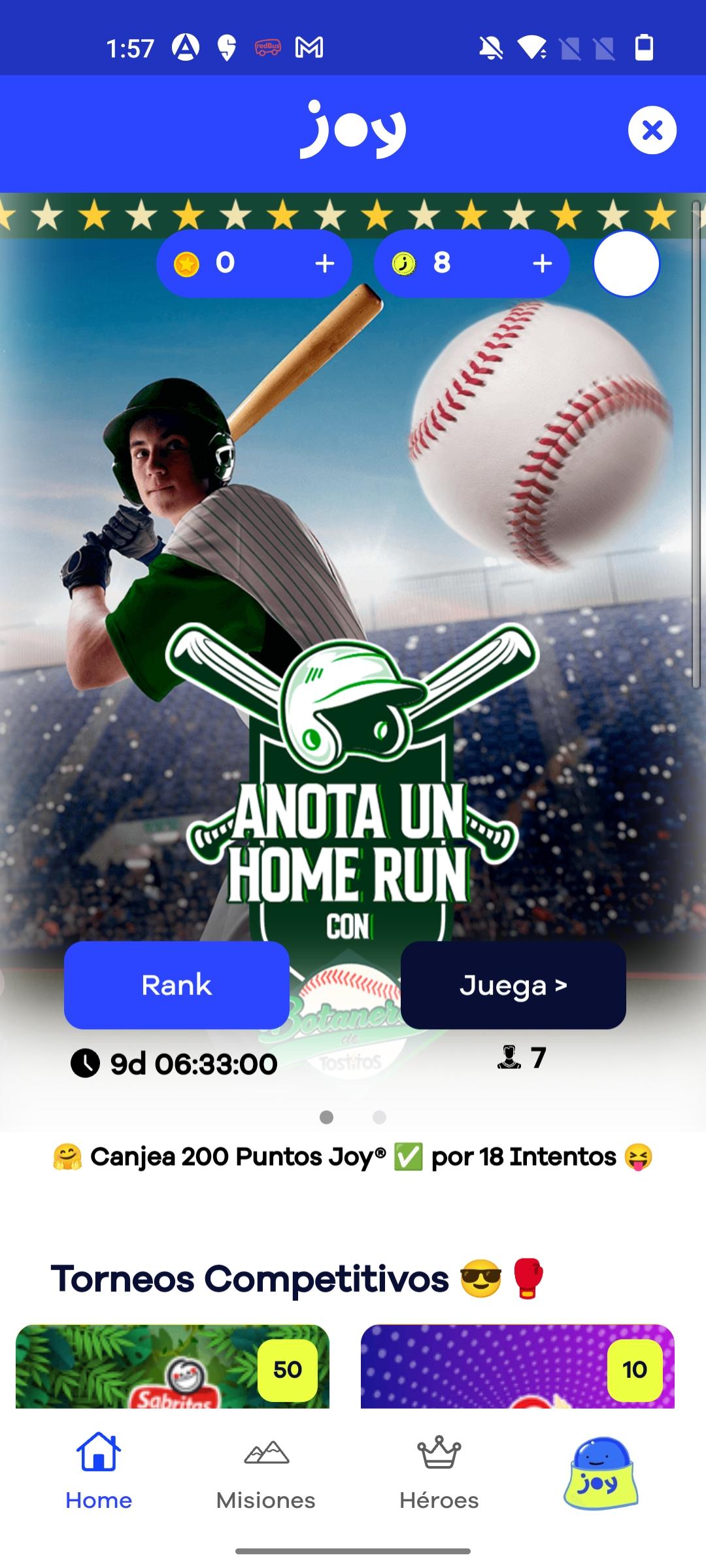The image size is (706, 1568).
Task: Close the Joy screen
Action: pyautogui.click(x=652, y=130)
